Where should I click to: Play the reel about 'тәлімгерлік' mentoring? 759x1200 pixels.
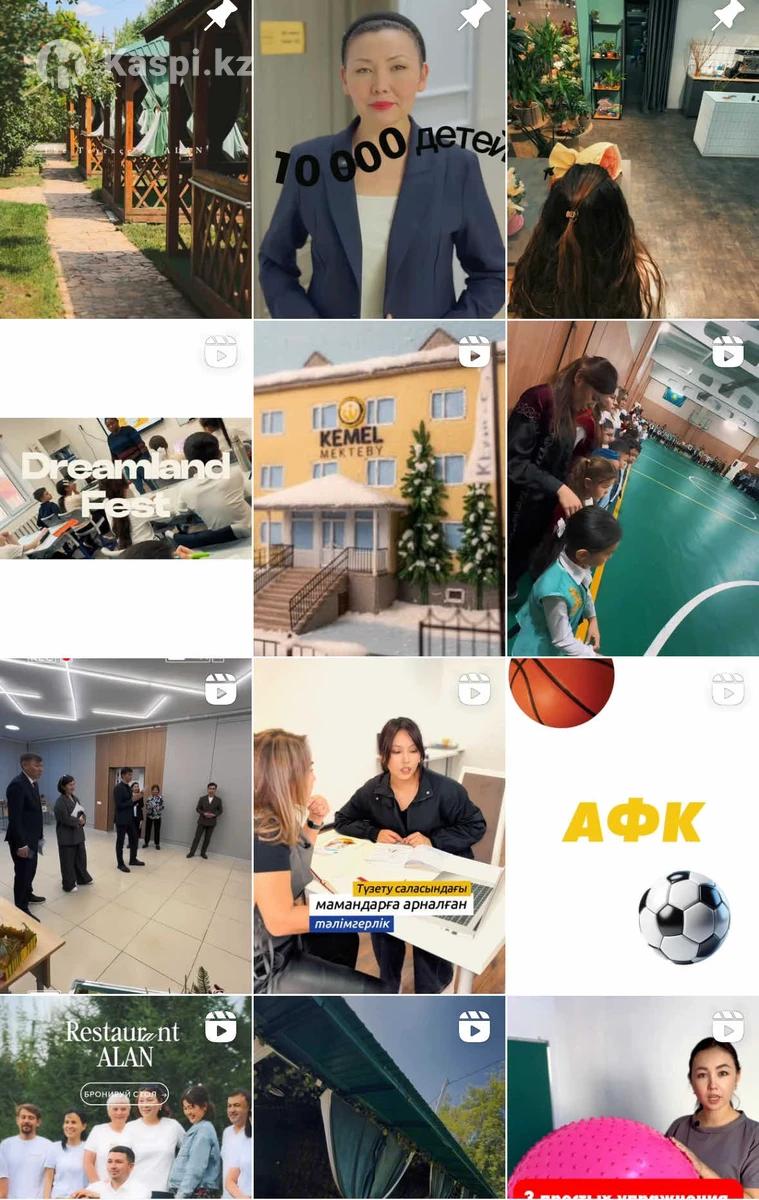(379, 826)
